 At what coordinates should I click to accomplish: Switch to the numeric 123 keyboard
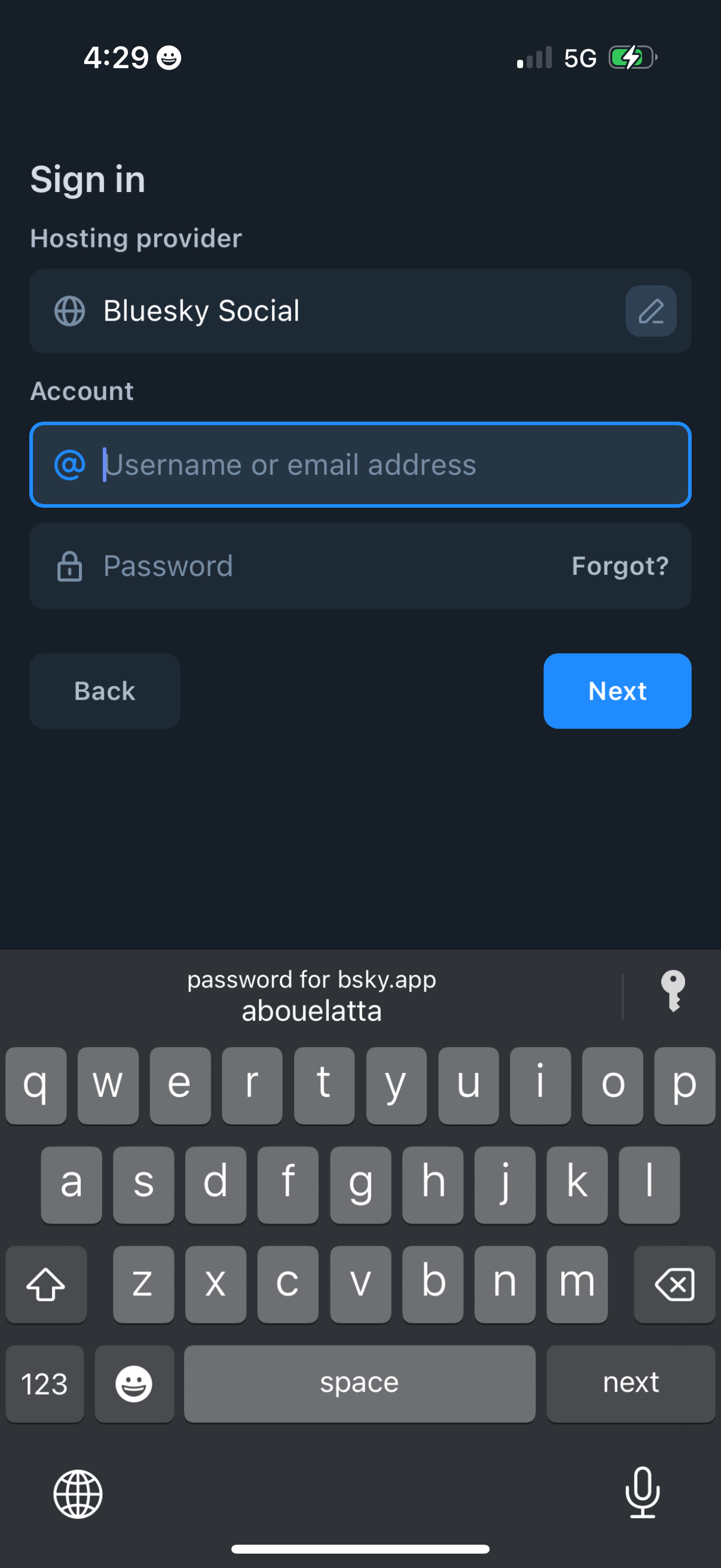pos(44,1384)
